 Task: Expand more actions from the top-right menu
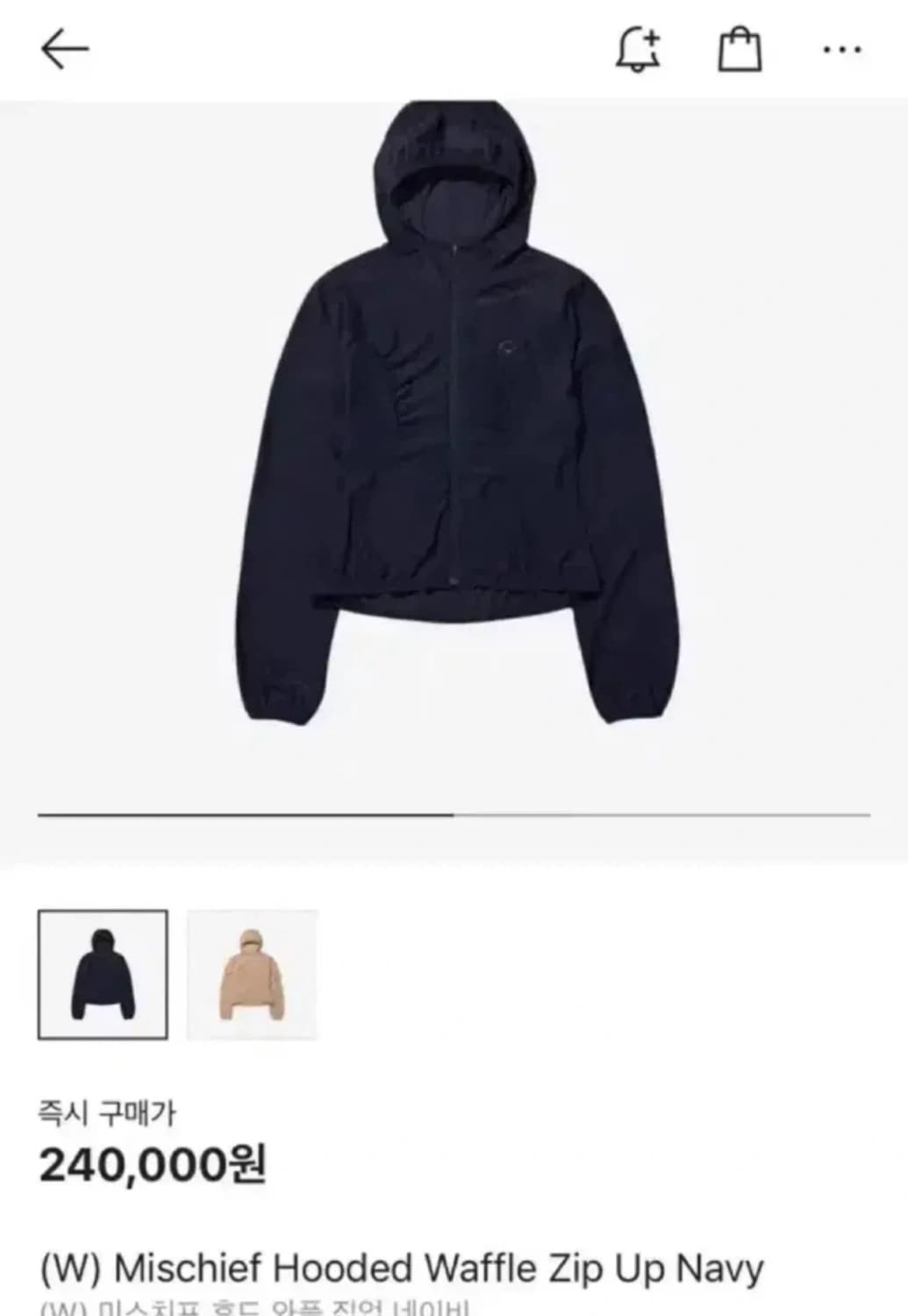point(840,50)
